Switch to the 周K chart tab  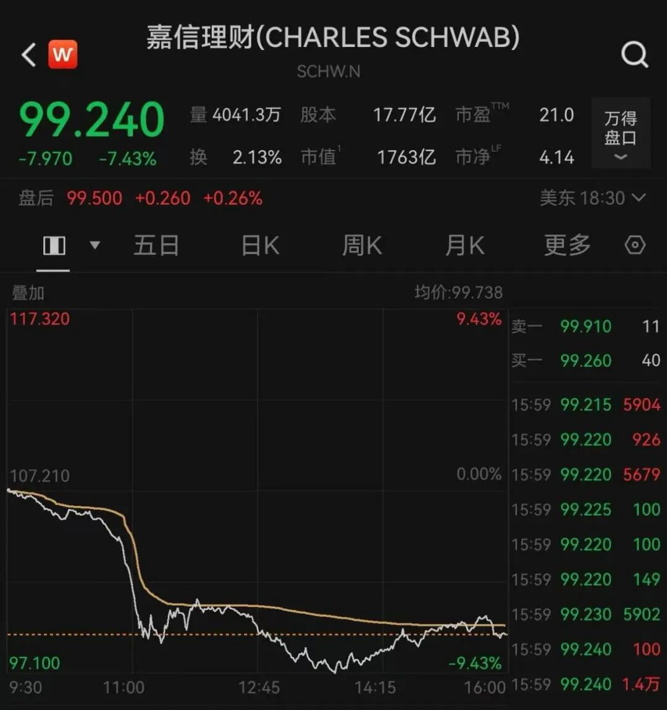(362, 245)
